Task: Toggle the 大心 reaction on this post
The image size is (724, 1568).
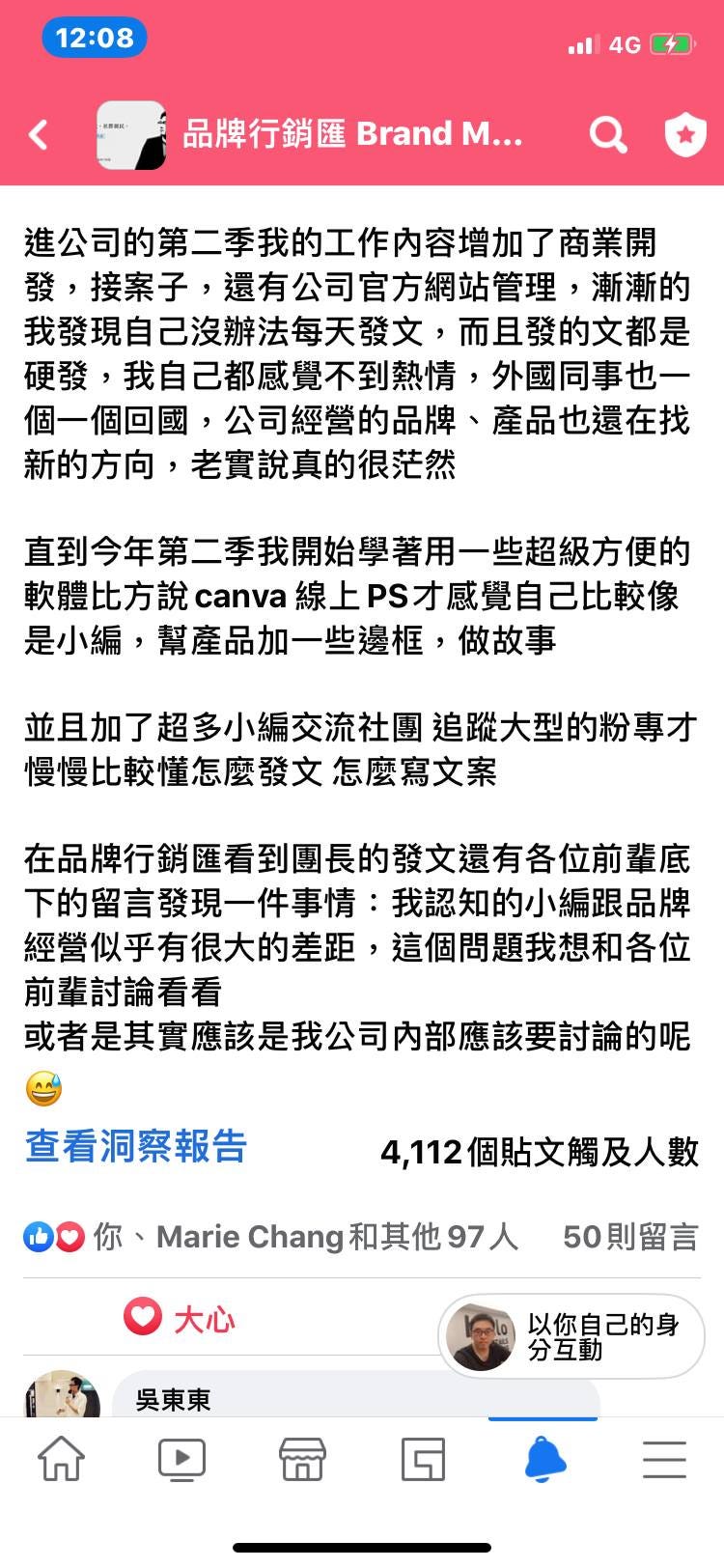Action: 180,1318
